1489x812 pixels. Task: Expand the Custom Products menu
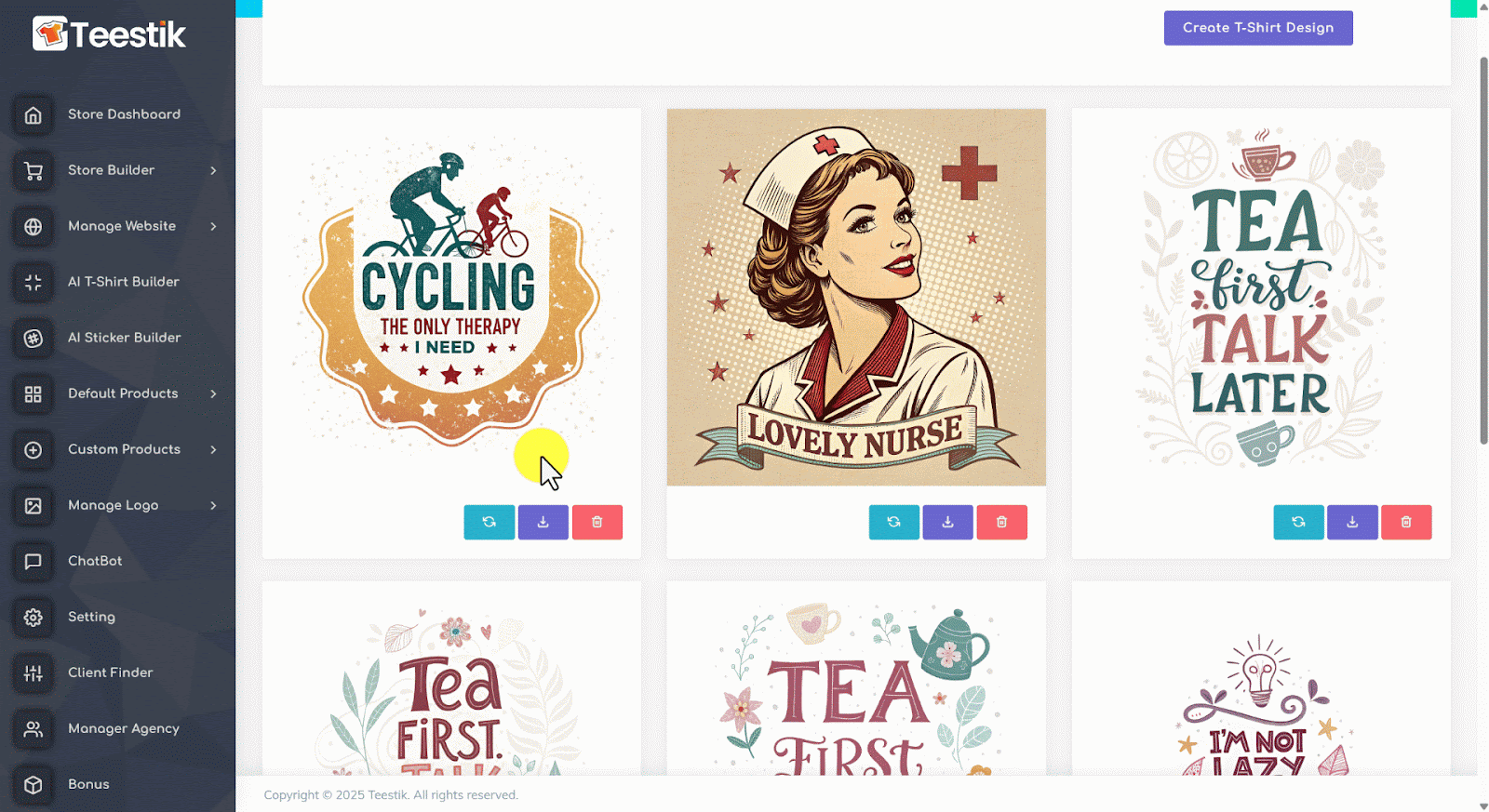(124, 449)
